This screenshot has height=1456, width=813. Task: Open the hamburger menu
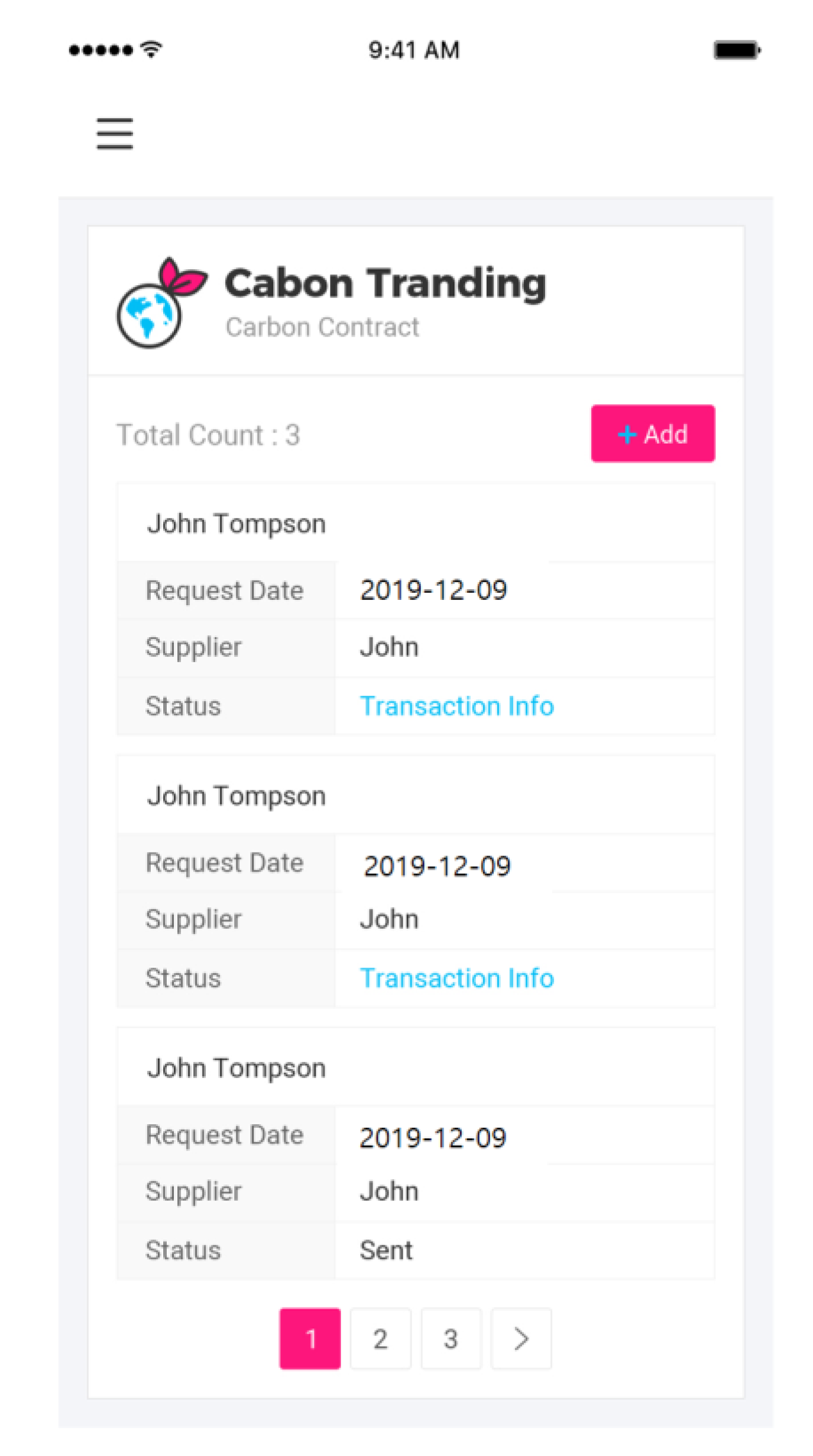[115, 134]
